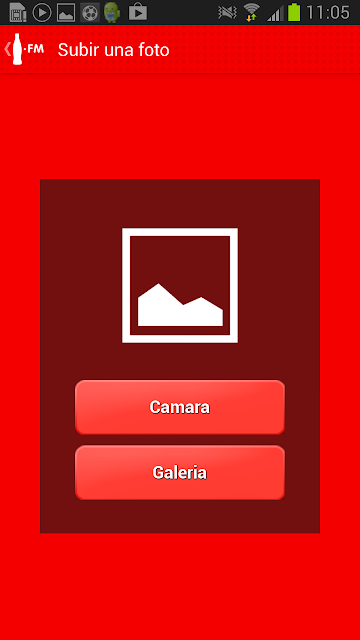Select Galeria to pick a photo
360x640 pixels.
pyautogui.click(x=180, y=472)
